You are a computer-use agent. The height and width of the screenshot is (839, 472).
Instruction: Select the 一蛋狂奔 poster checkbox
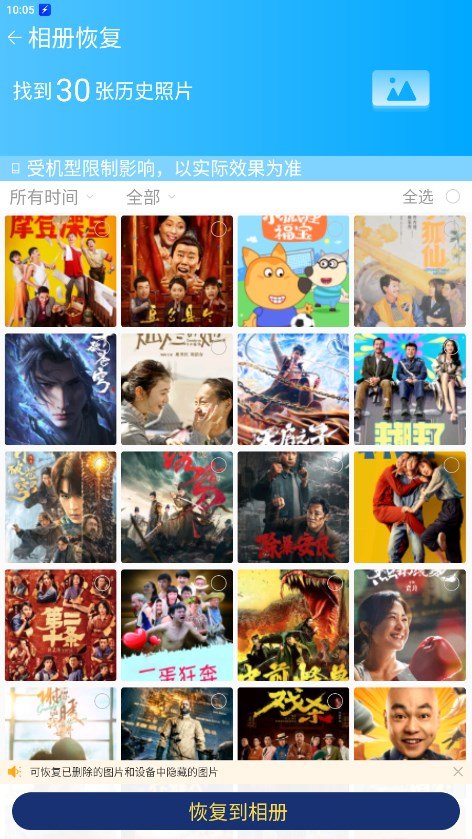pos(218,583)
